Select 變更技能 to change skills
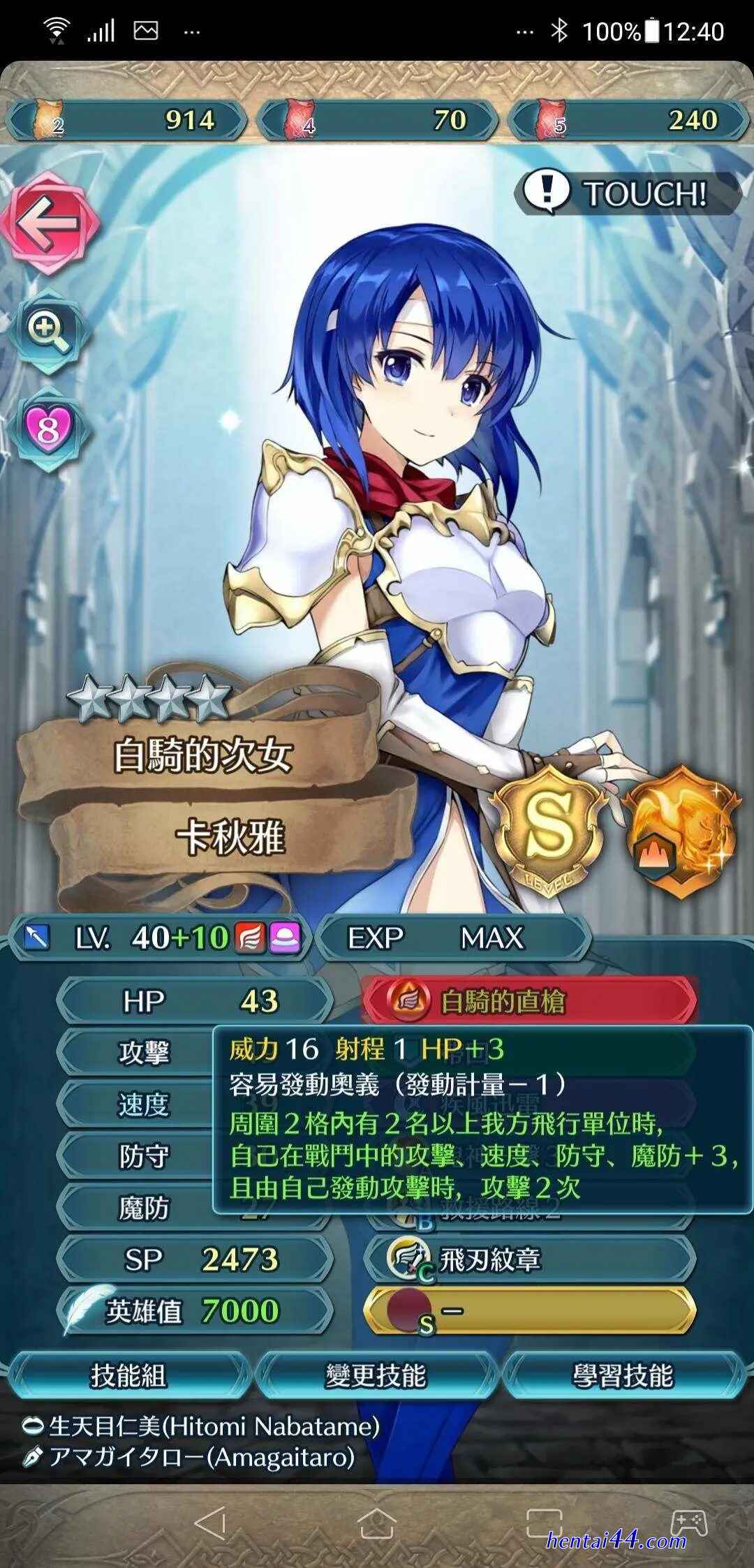This screenshot has height=1568, width=754. 376,1375
